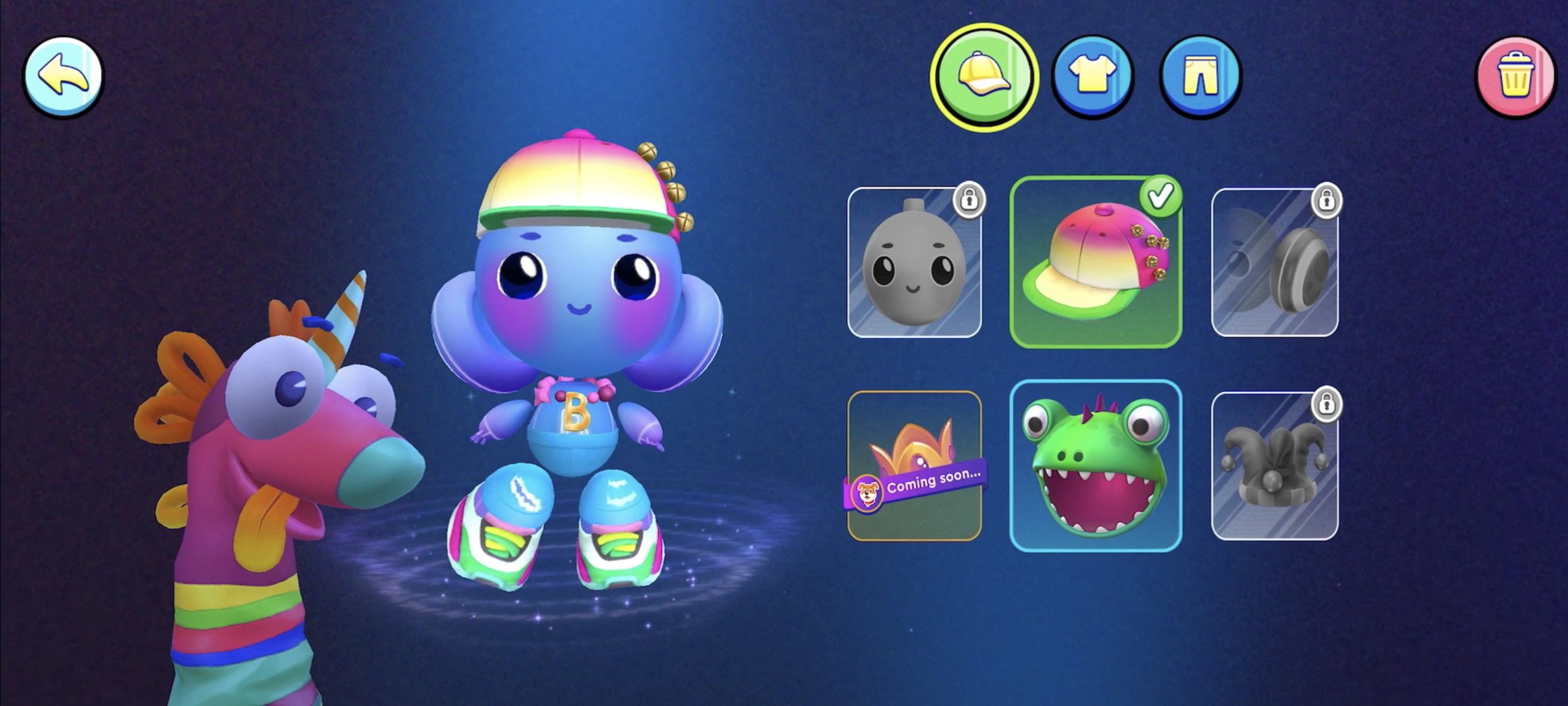1568x706 pixels.
Task: Tap the Coming soon crown item
Action: (x=914, y=466)
